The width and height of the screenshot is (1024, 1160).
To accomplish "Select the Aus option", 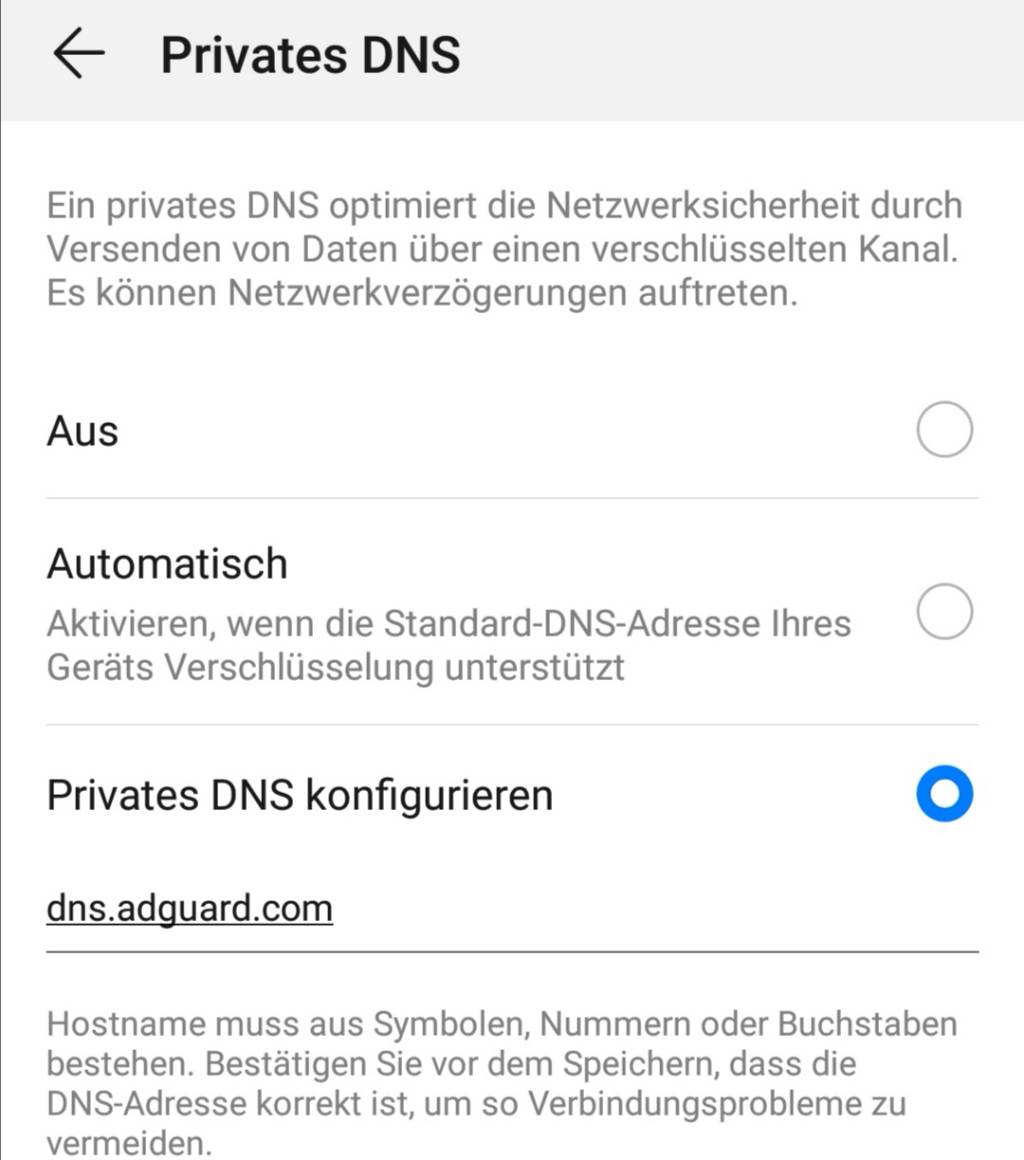I will (943, 430).
